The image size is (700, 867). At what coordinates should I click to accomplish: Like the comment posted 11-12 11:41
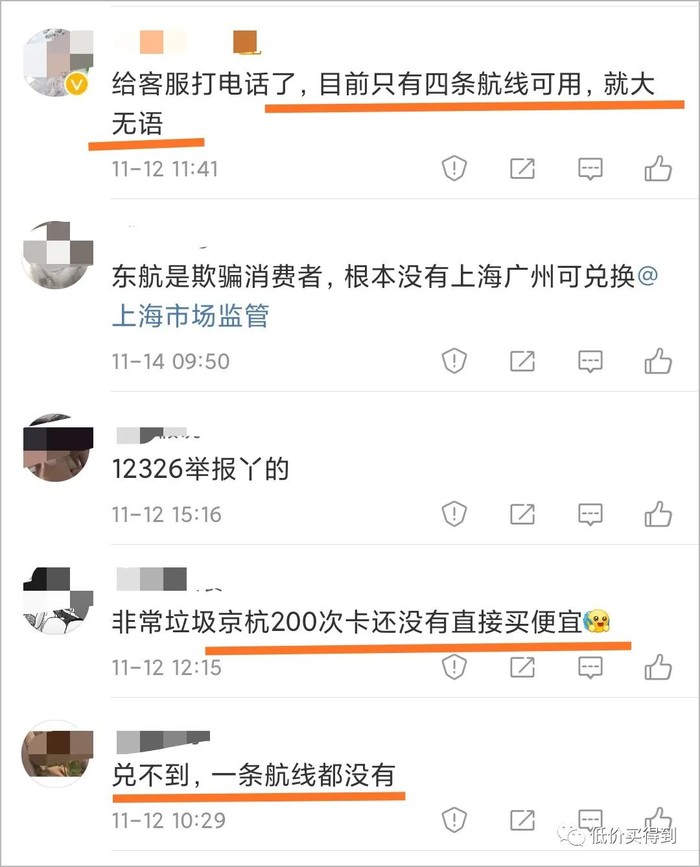click(x=657, y=168)
